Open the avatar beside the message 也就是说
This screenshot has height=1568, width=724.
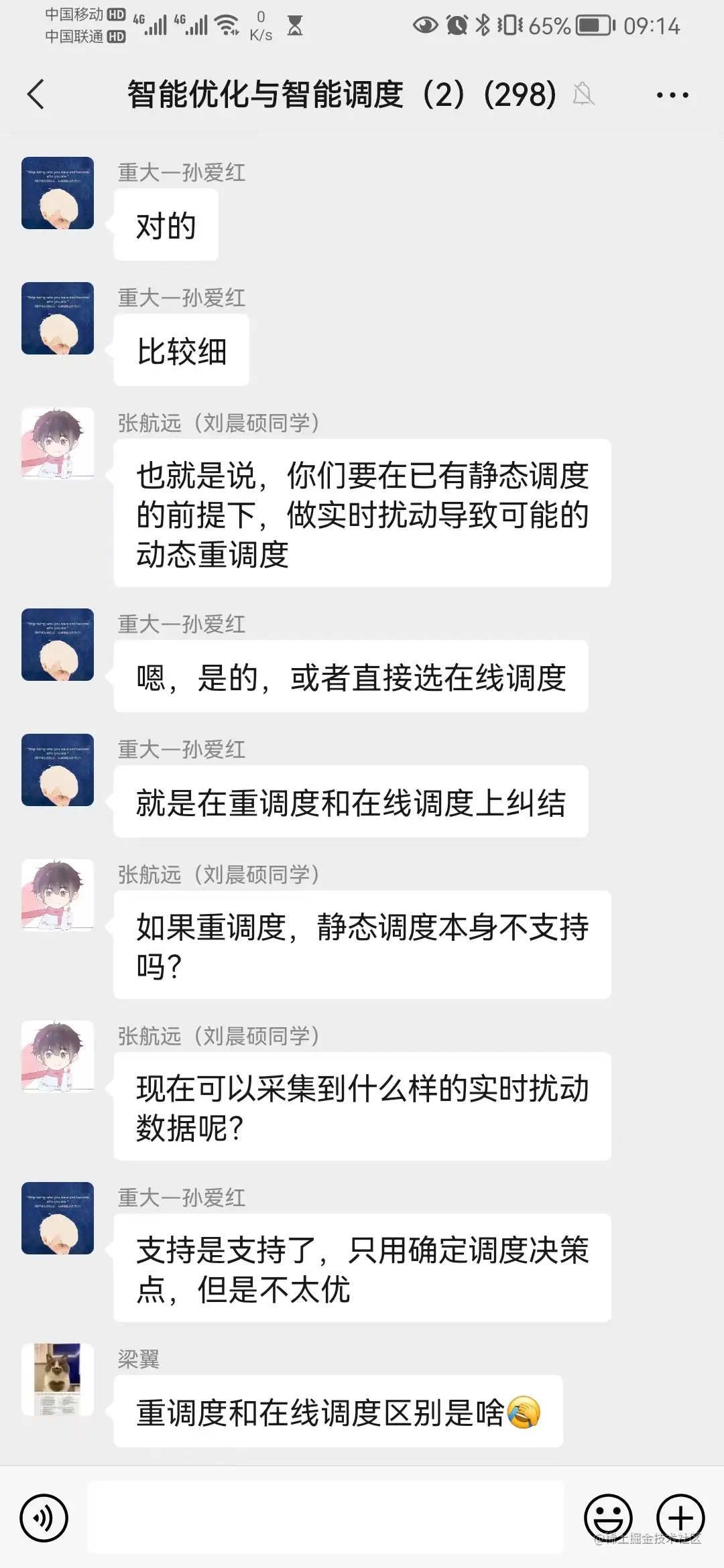pyautogui.click(x=58, y=444)
